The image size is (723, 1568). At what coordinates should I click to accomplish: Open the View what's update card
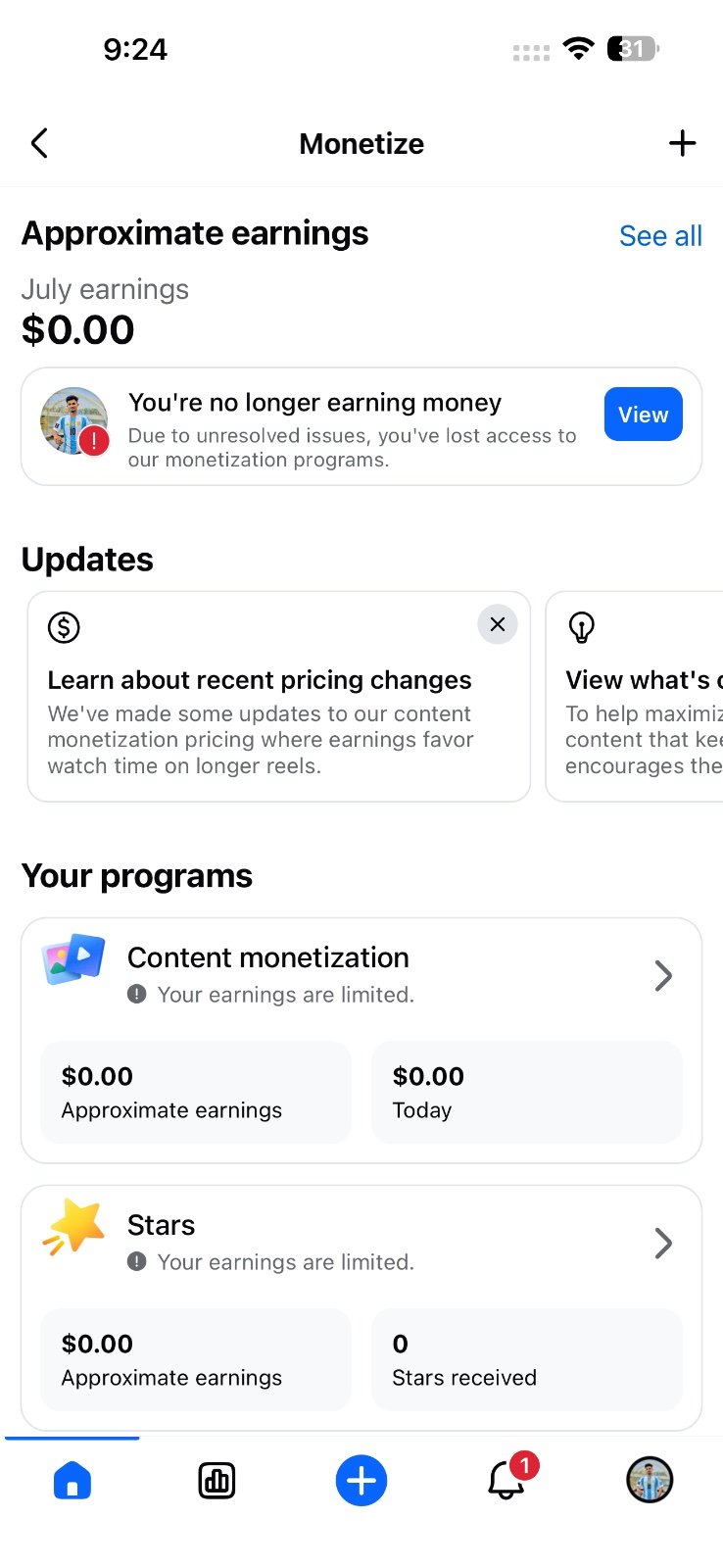click(635, 697)
